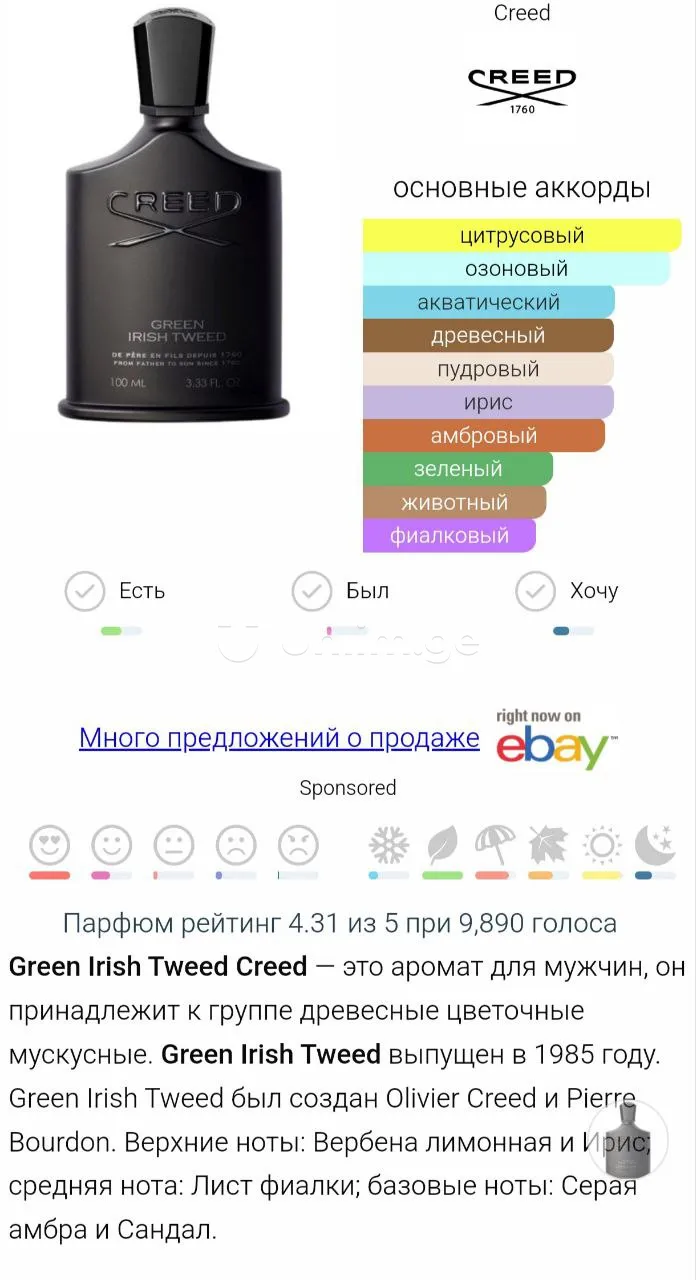Screen dimensions: 696x1280
Task: Rate the perfume with the neutral face
Action: click(x=173, y=845)
